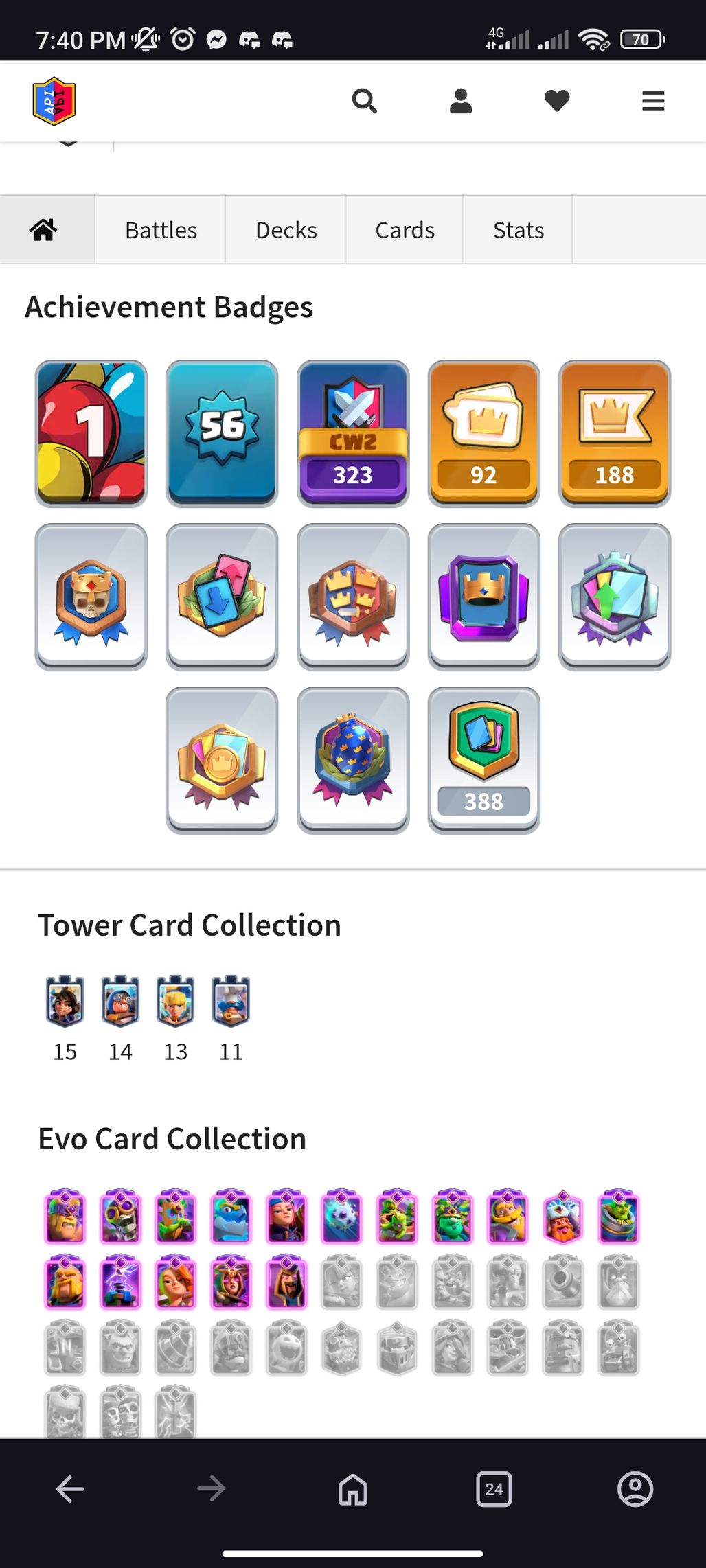The width and height of the screenshot is (706, 1568).
Task: Open the user profile icon
Action: click(x=460, y=101)
